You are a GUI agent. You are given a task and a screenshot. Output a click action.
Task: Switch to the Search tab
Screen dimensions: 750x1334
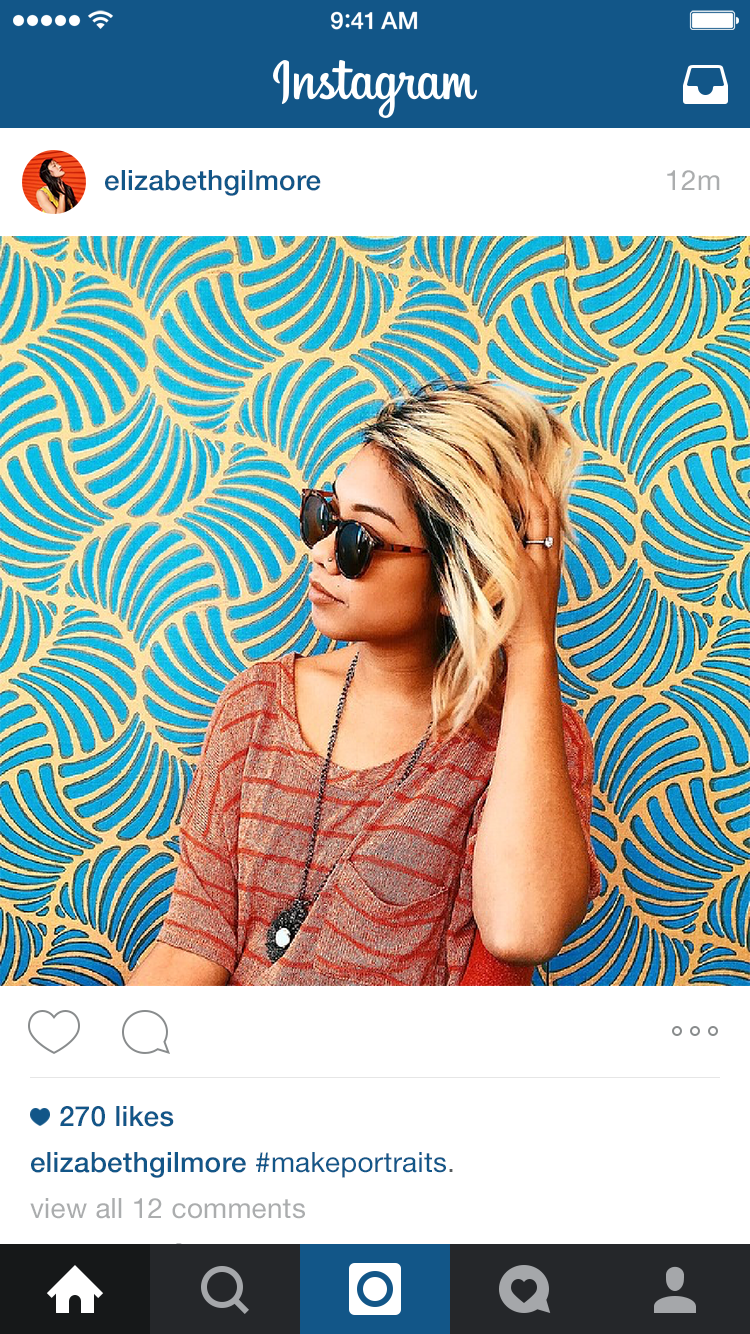225,1290
